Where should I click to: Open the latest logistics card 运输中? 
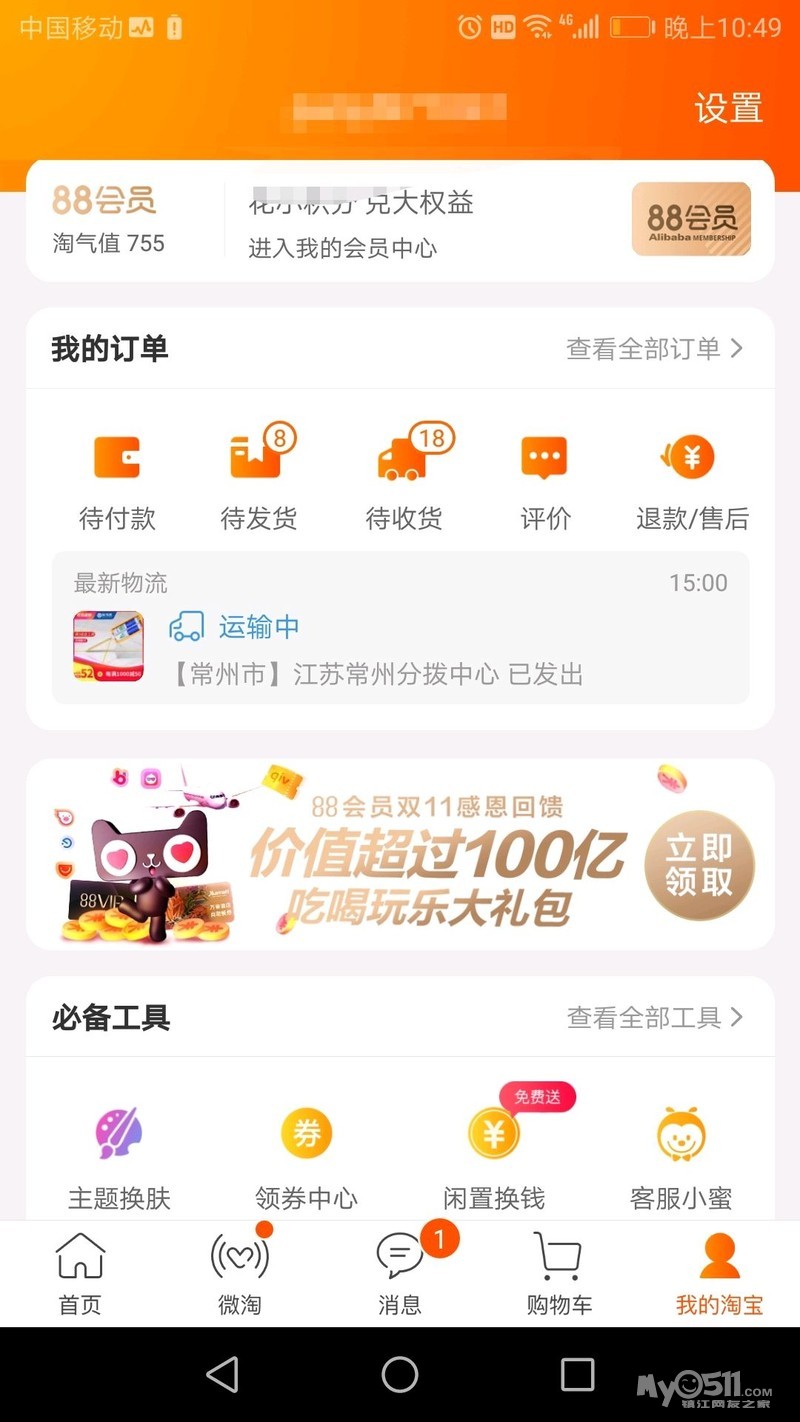pyautogui.click(x=400, y=628)
